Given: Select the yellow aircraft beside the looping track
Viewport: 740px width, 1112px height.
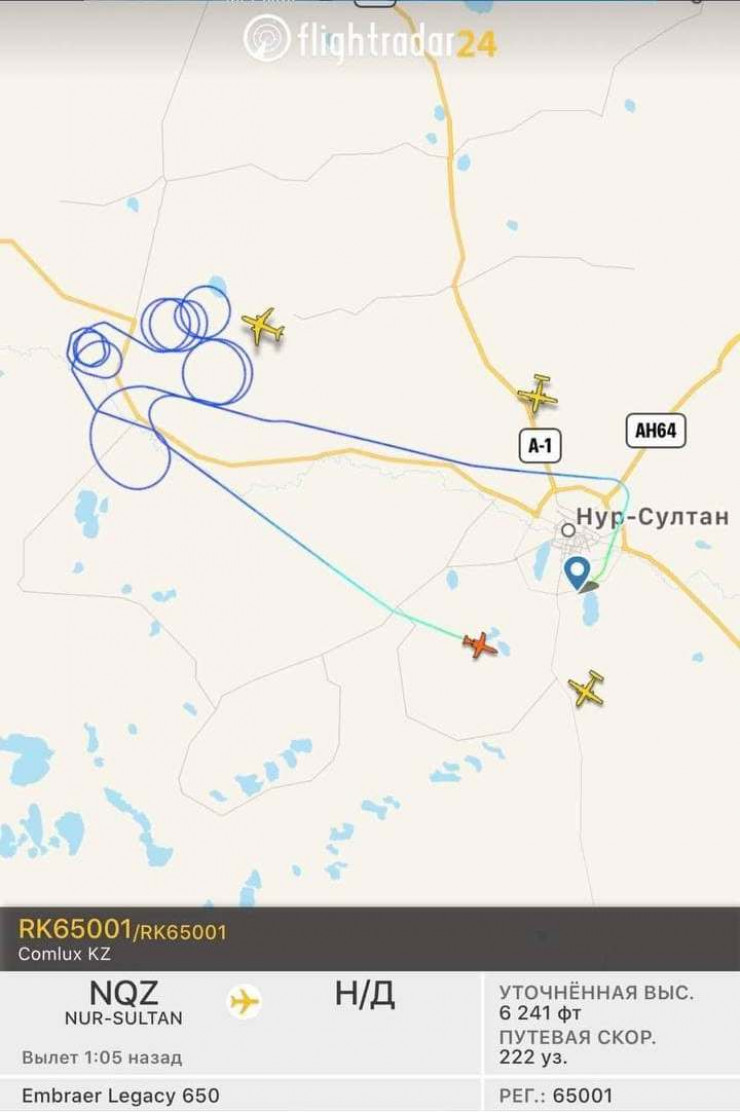Looking at the screenshot, I should pyautogui.click(x=262, y=326).
